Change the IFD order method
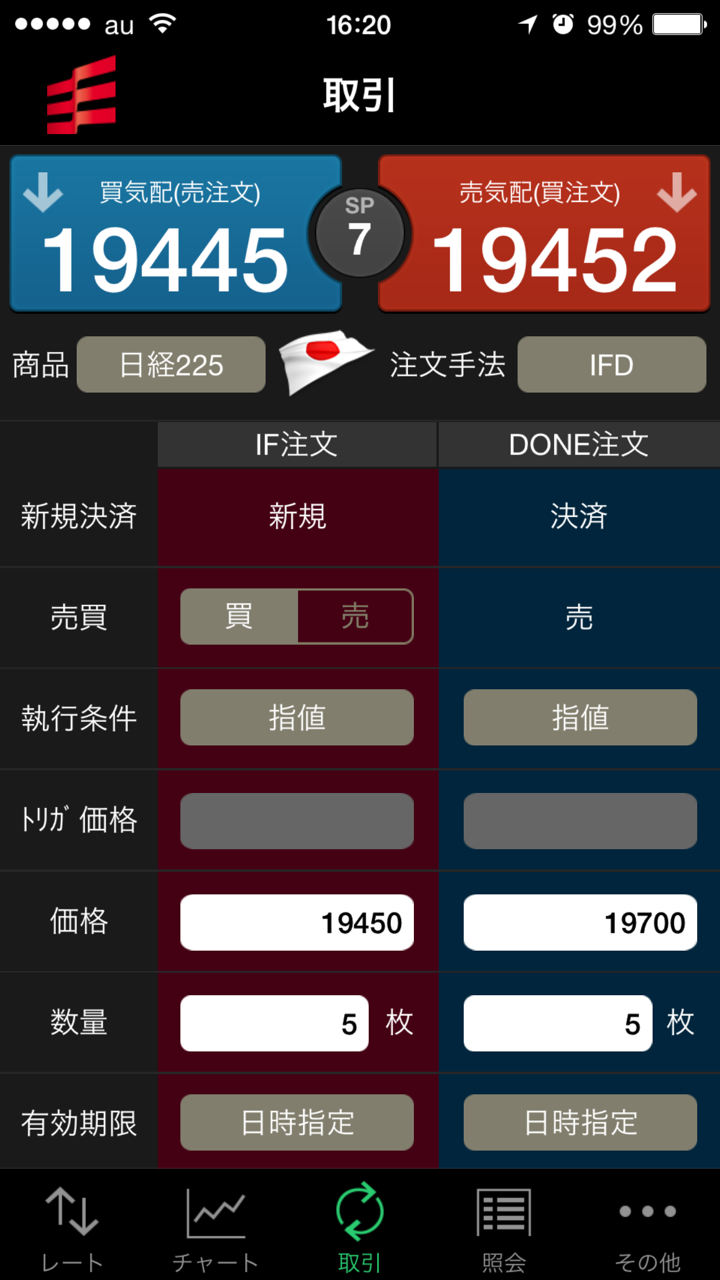 (x=611, y=365)
